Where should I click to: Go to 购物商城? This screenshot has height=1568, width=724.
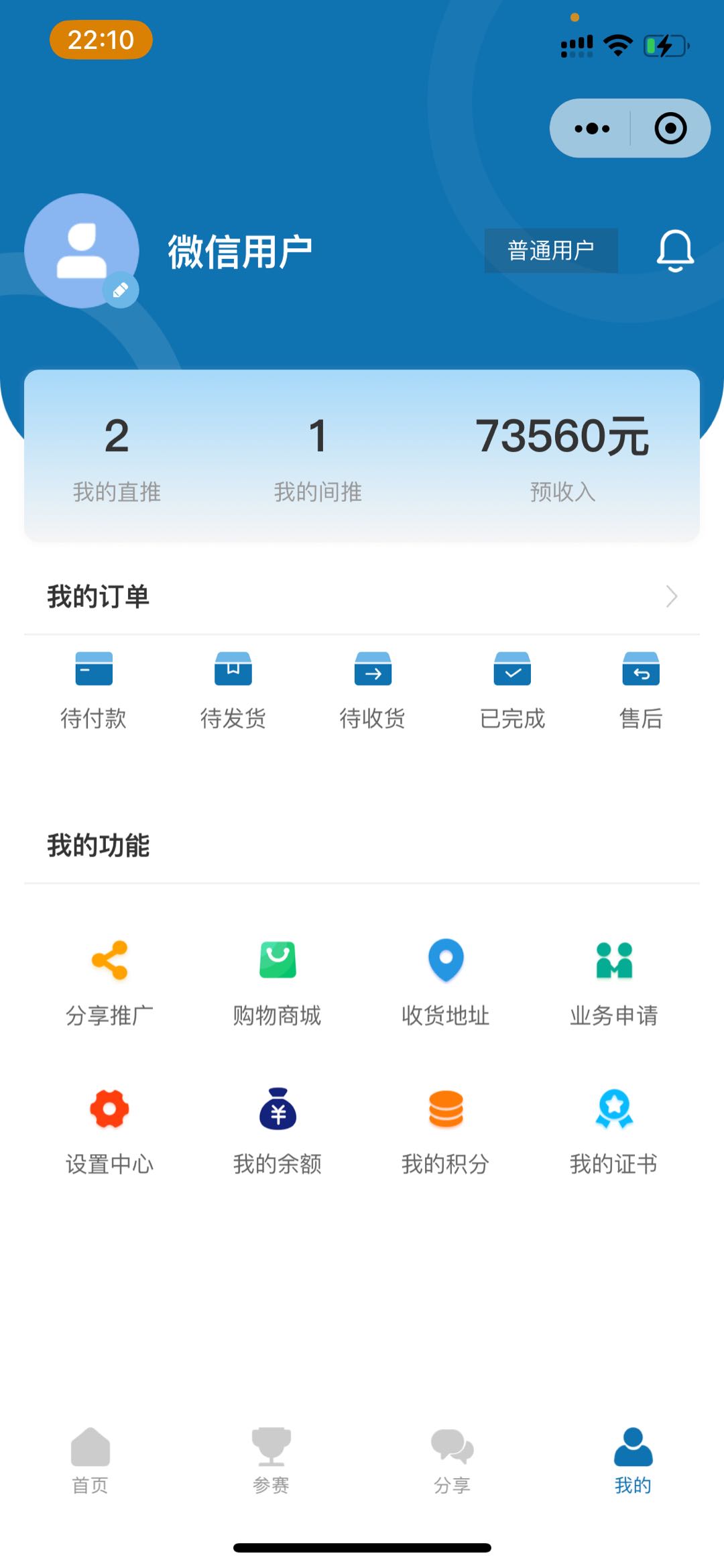[x=278, y=983]
